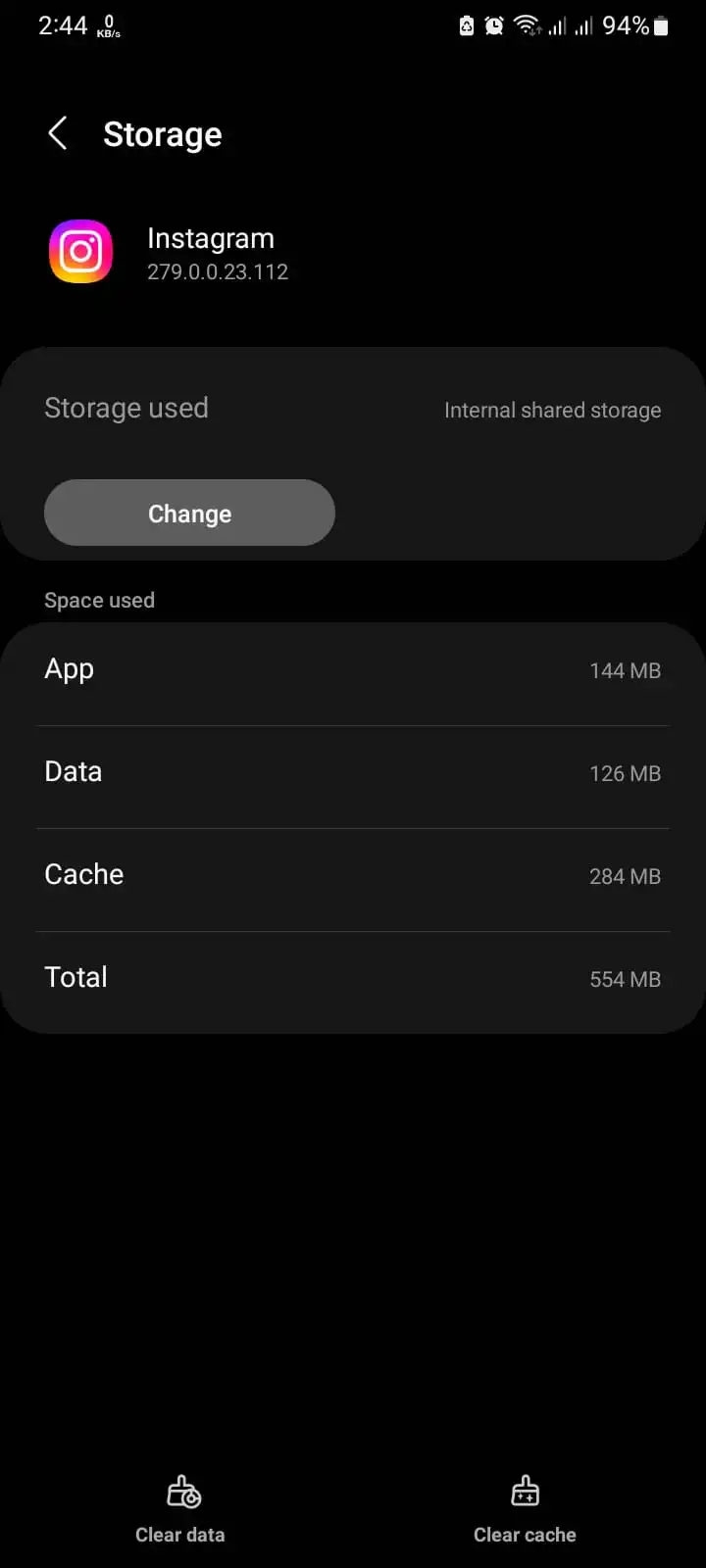Viewport: 706px width, 1568px height.
Task: Tap the back arrow chevron
Action: (58, 133)
